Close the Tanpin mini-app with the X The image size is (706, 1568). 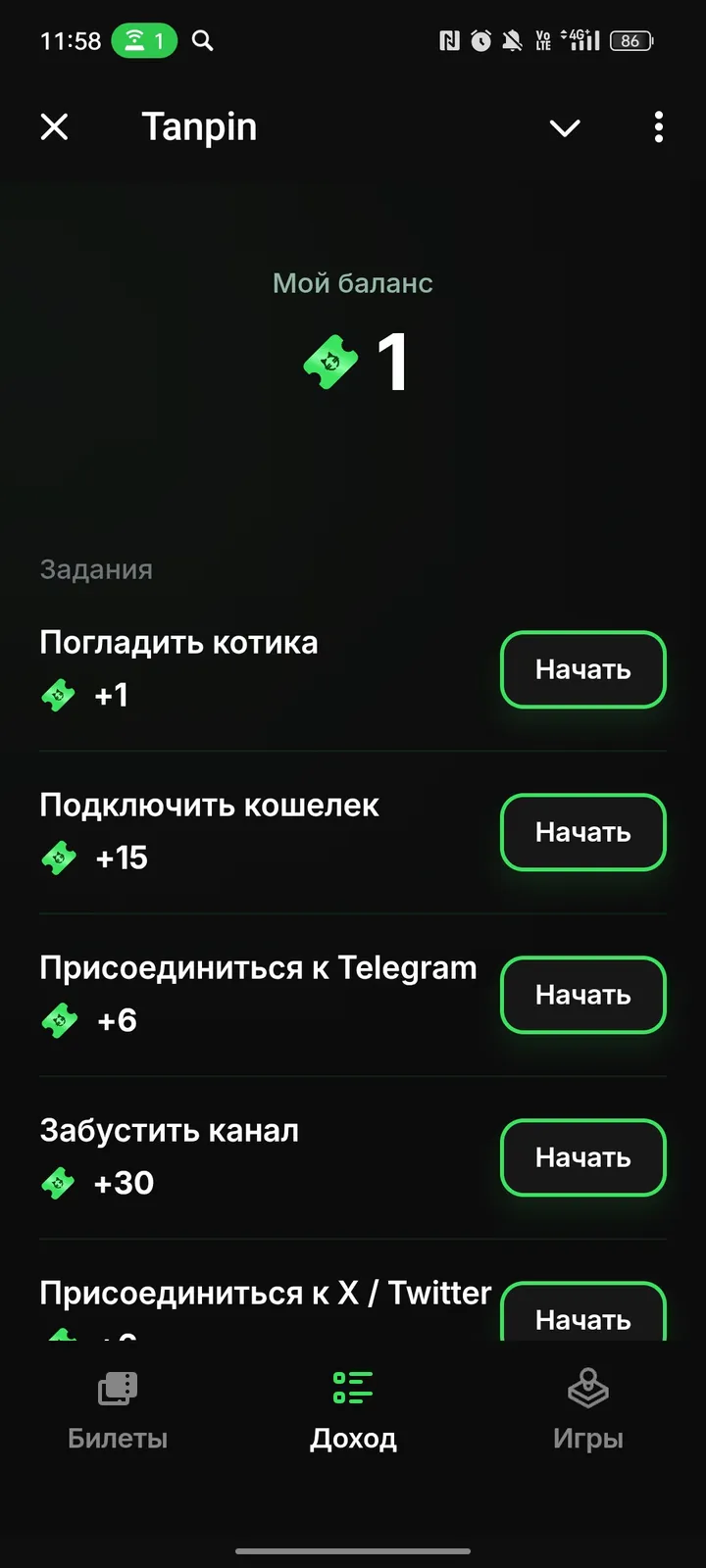55,127
